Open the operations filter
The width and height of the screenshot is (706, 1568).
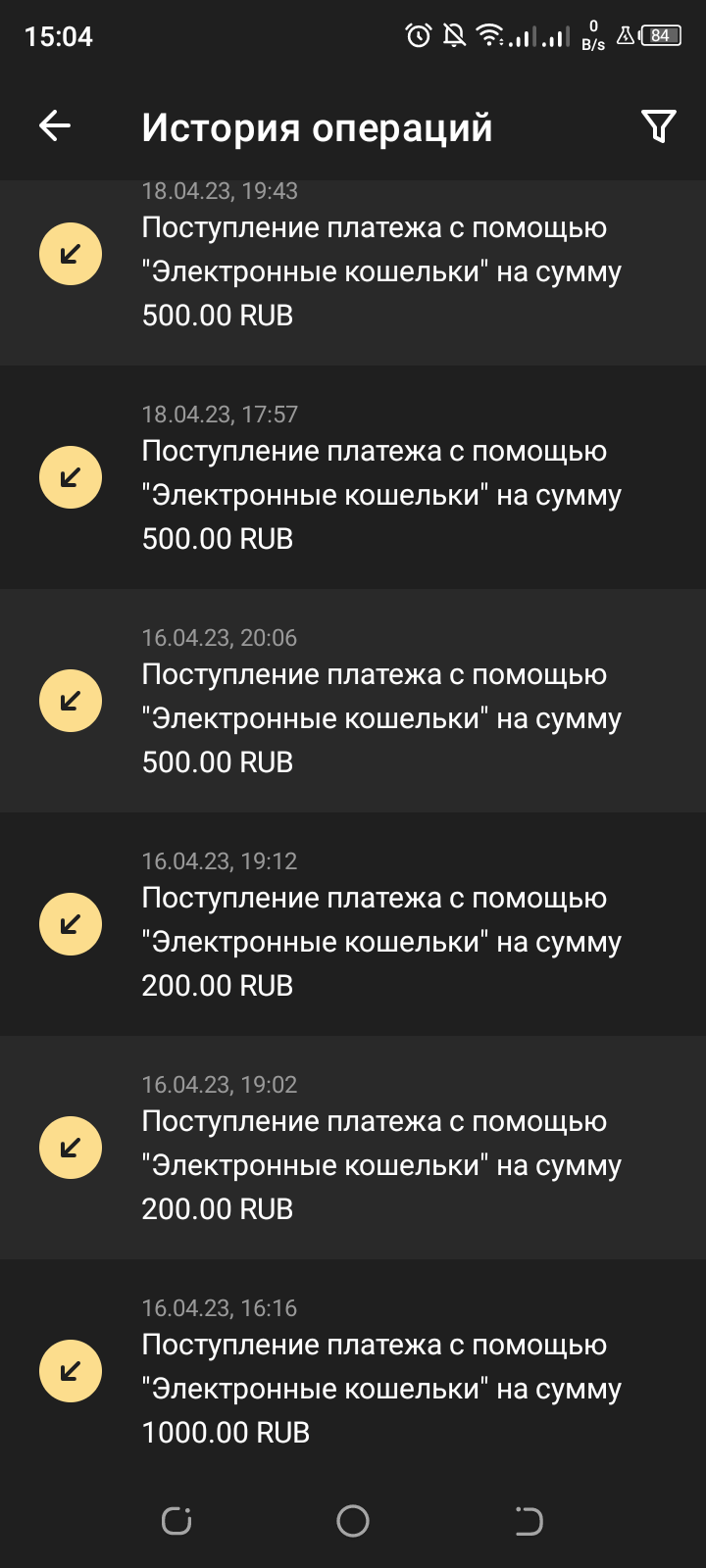tap(658, 125)
